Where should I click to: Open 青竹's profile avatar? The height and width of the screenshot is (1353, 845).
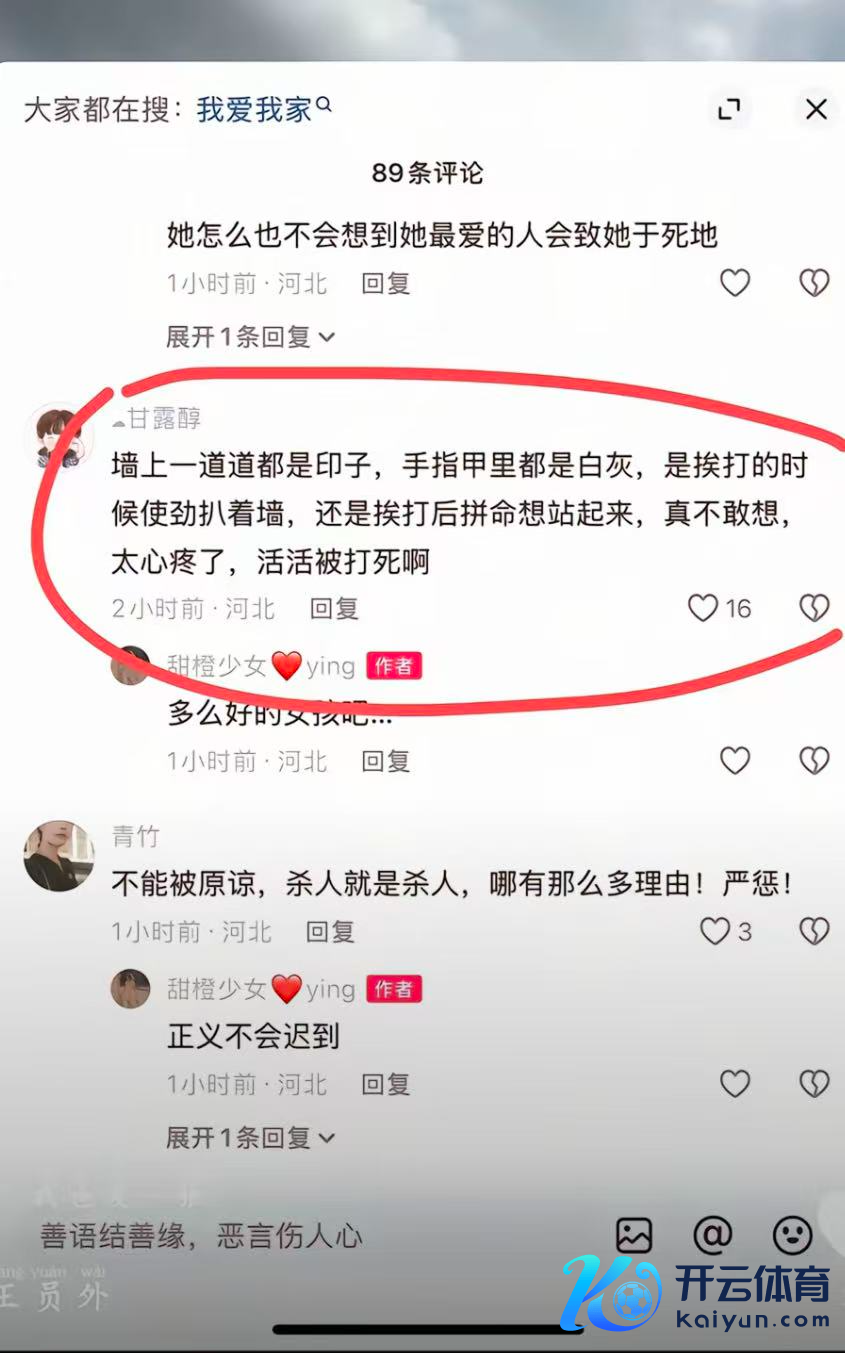[x=59, y=855]
